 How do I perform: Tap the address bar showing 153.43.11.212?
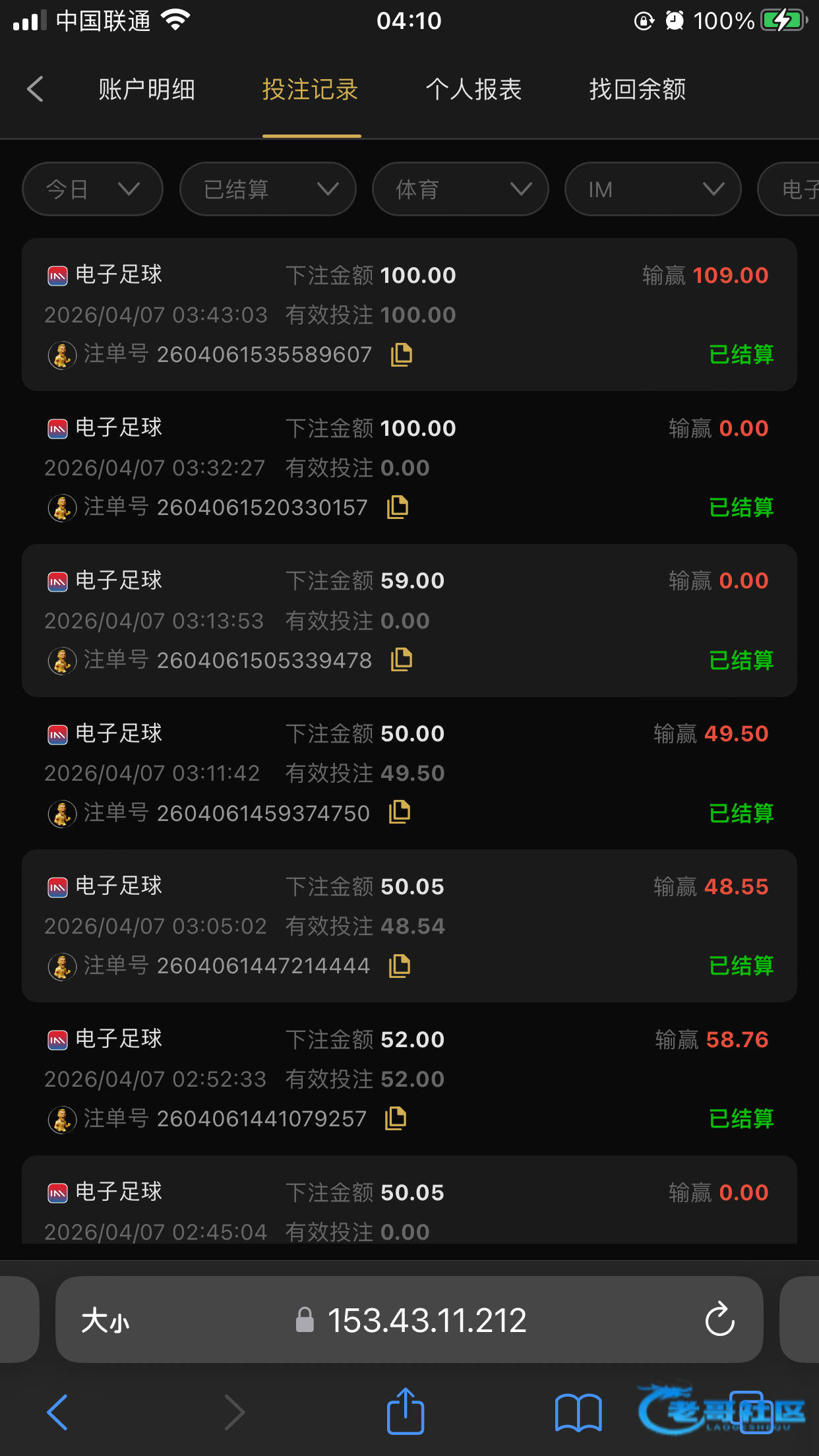click(426, 1321)
